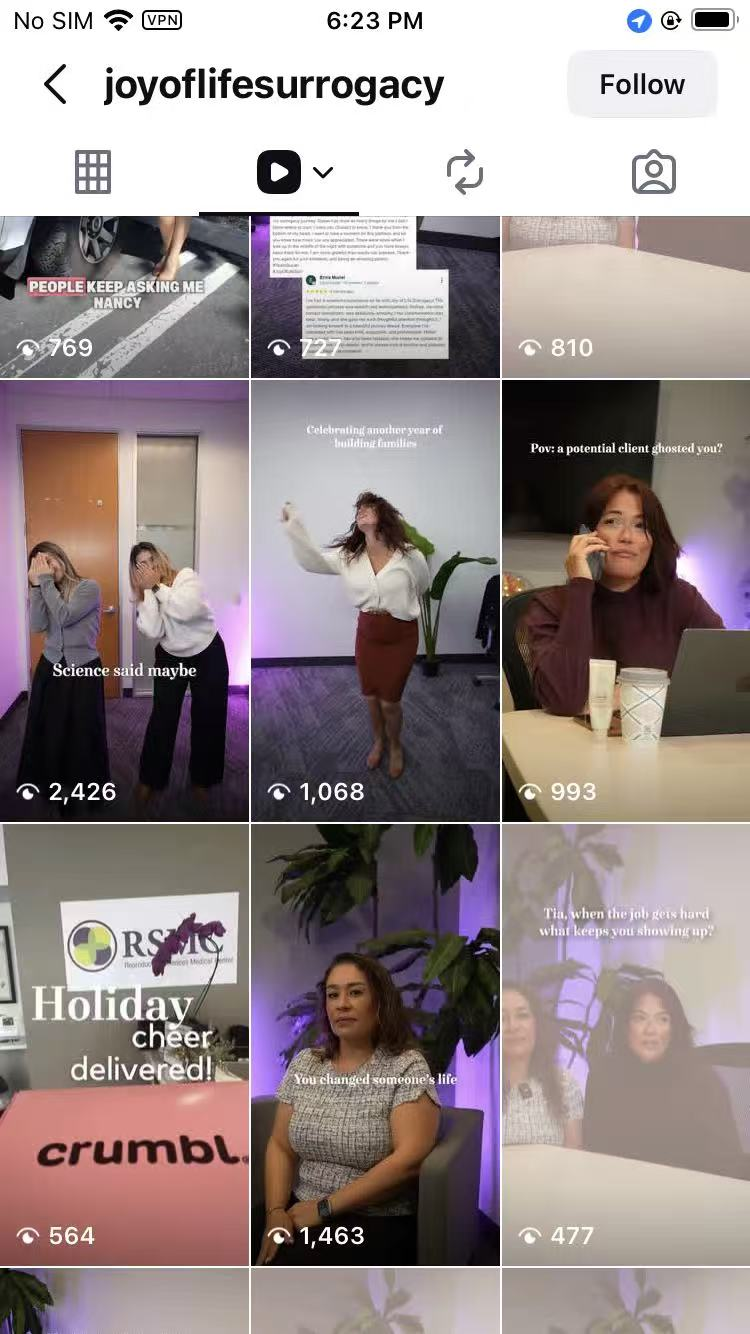Switch to the posts grid tab
The image size is (750, 1334).
[x=93, y=173]
